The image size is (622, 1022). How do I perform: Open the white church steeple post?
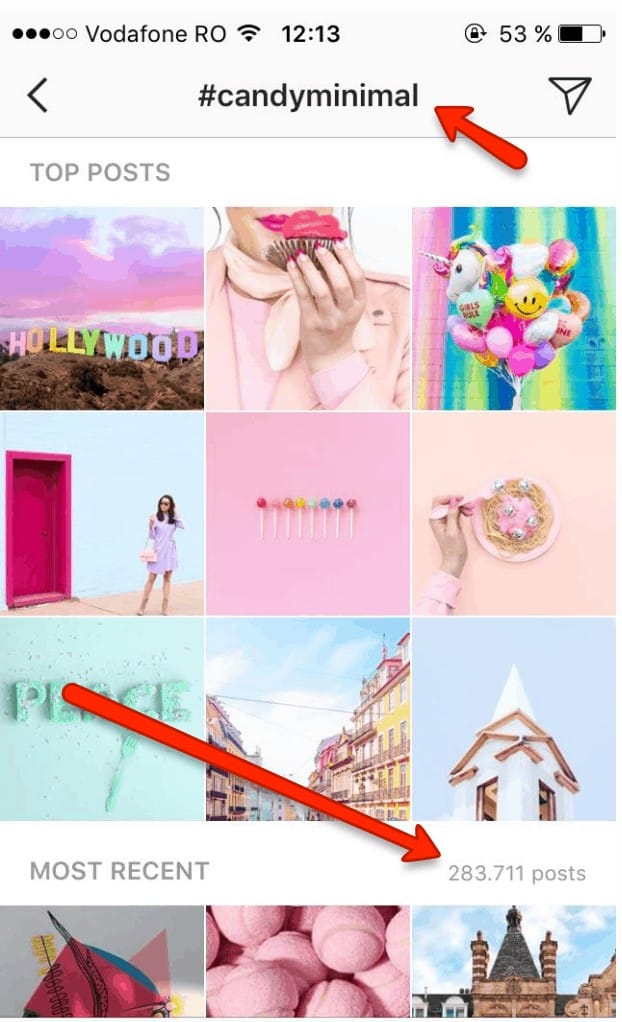coord(514,720)
